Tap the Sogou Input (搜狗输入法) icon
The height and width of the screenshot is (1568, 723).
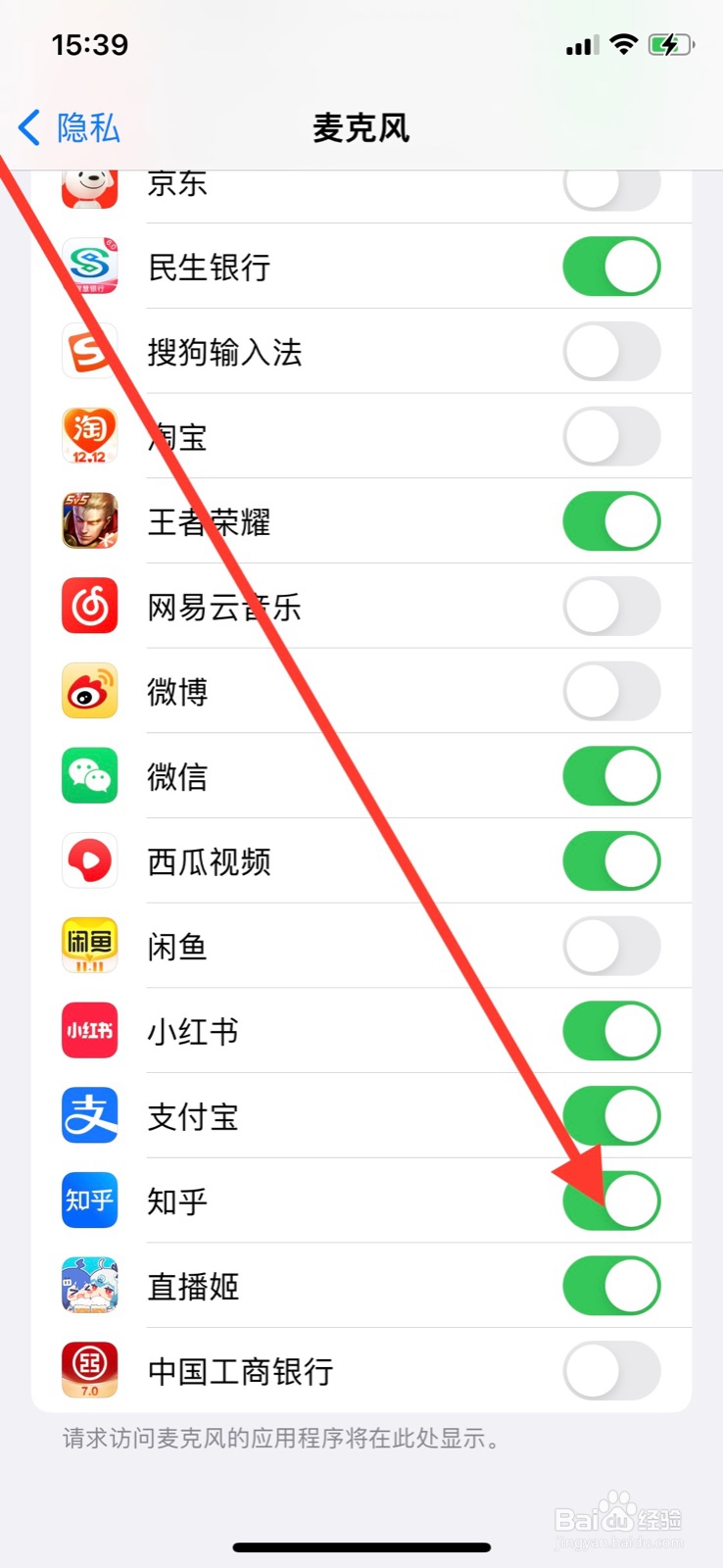(89, 351)
